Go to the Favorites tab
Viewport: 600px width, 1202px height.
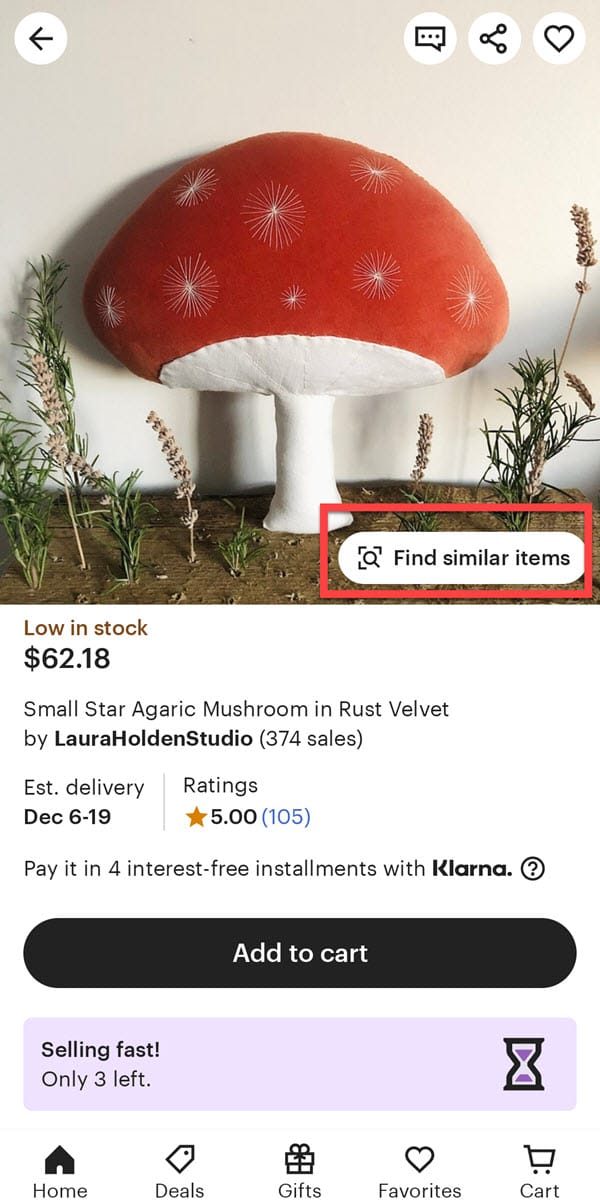click(419, 1170)
